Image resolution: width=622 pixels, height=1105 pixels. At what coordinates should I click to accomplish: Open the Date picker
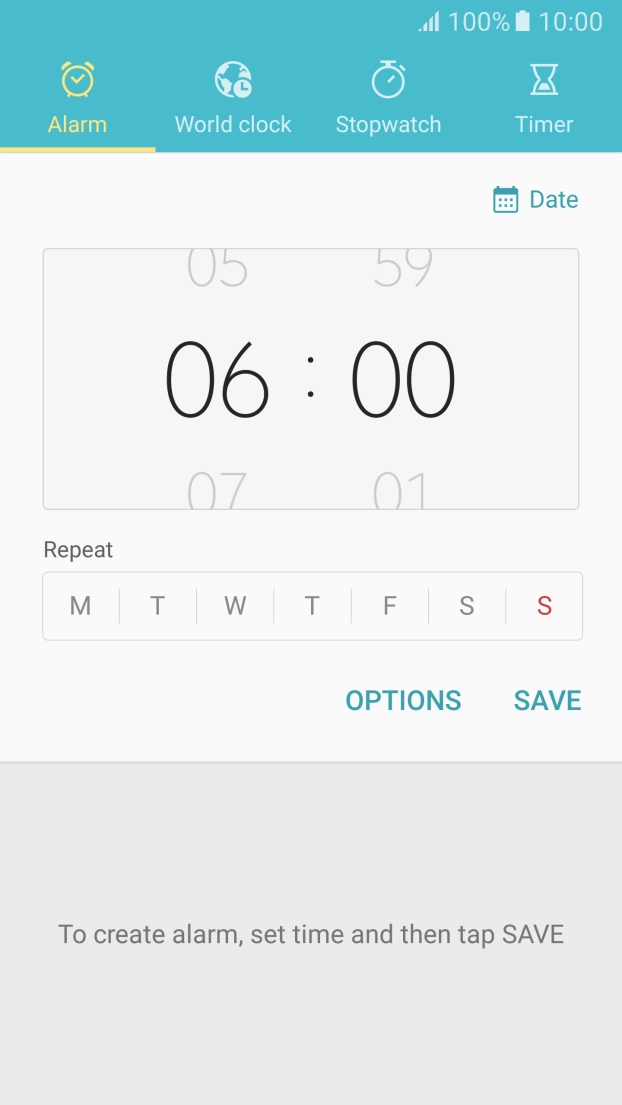click(535, 199)
